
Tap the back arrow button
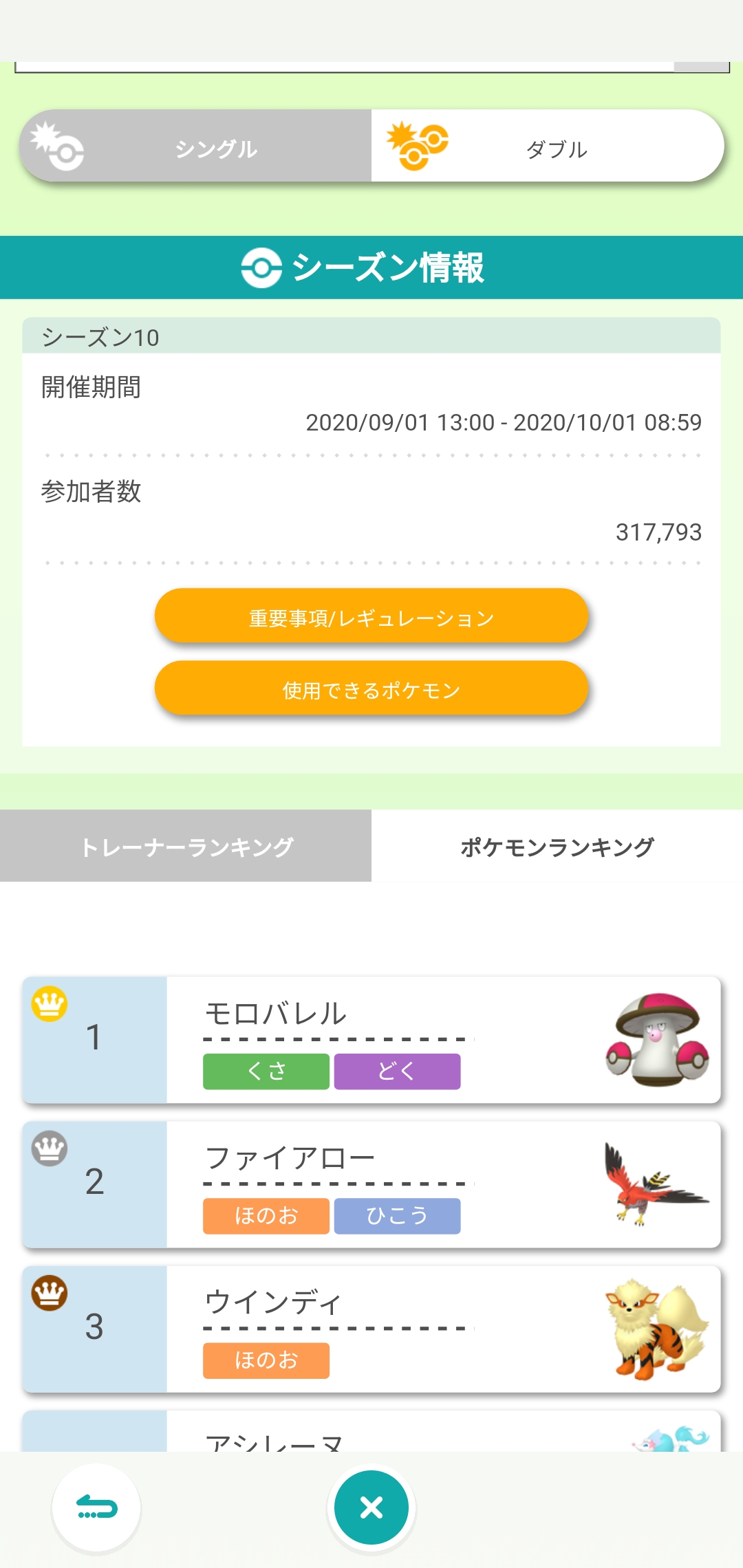96,1507
